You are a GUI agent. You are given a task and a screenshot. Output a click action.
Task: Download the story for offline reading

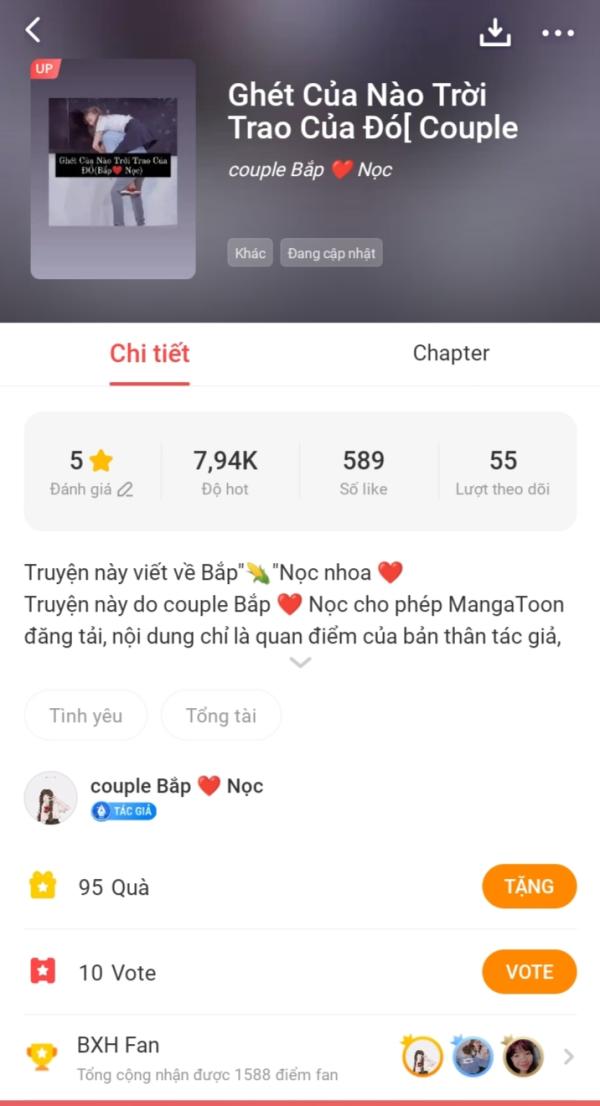click(x=495, y=32)
